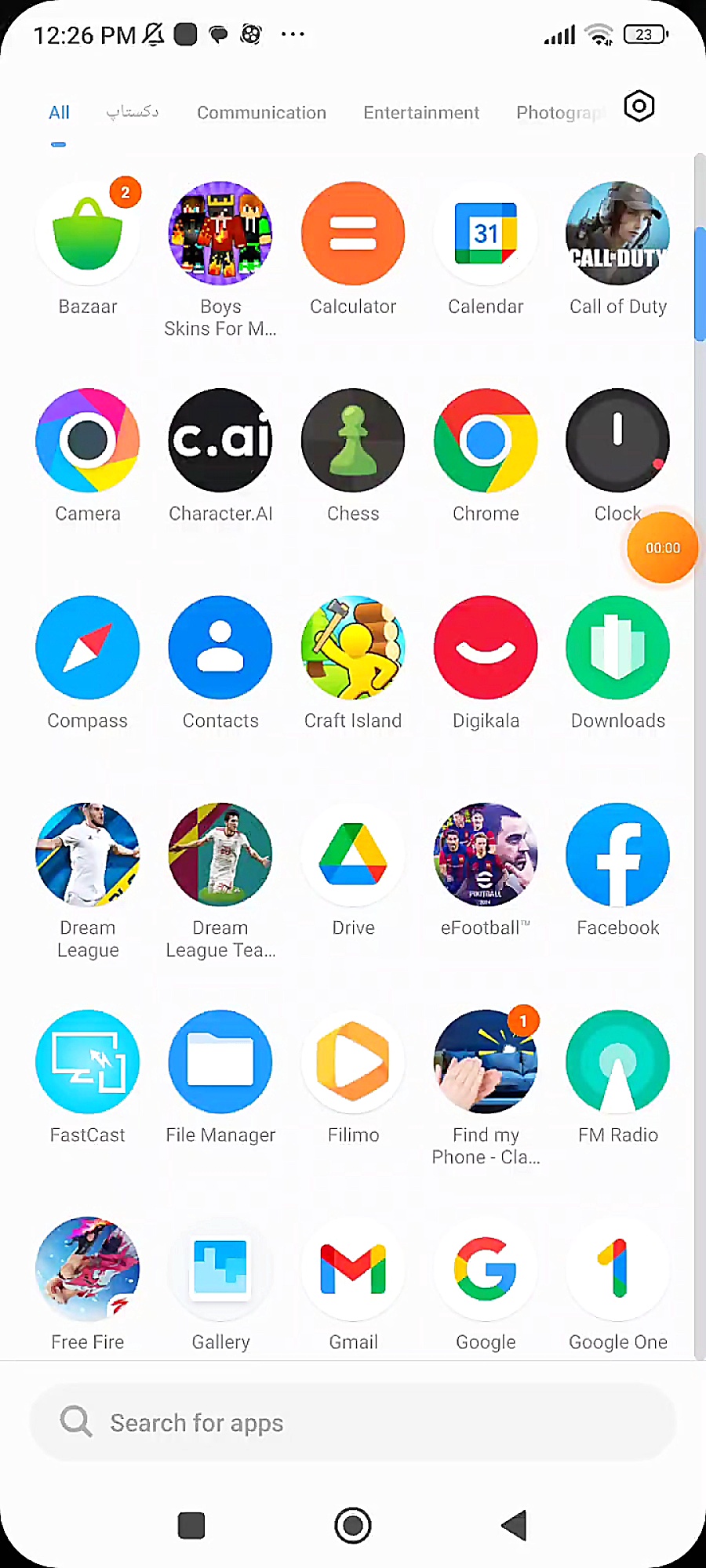Open Digikala
The image size is (706, 1568).
486,648
